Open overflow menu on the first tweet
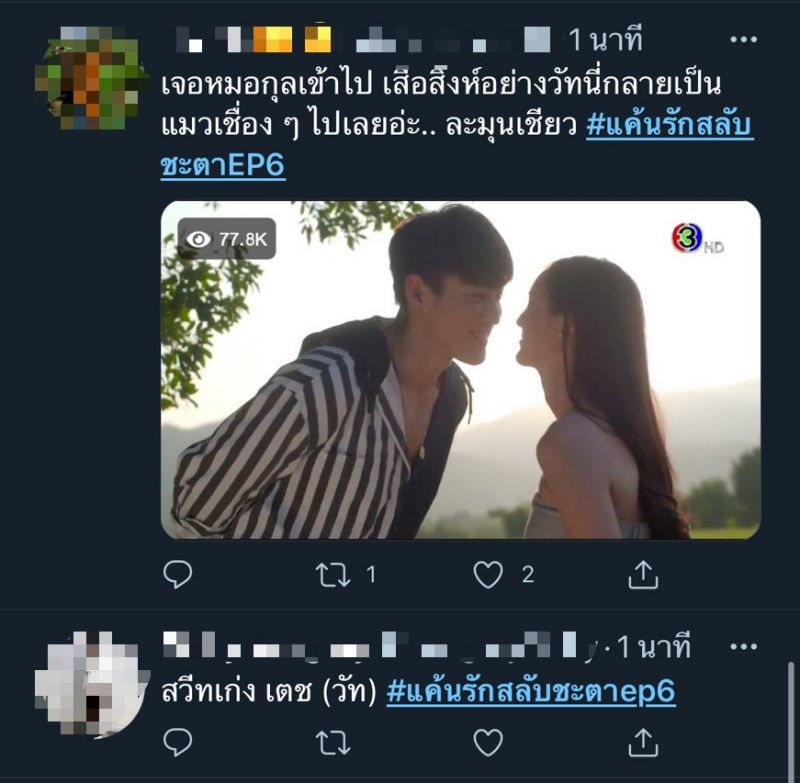This screenshot has height=783, width=800. click(x=744, y=40)
